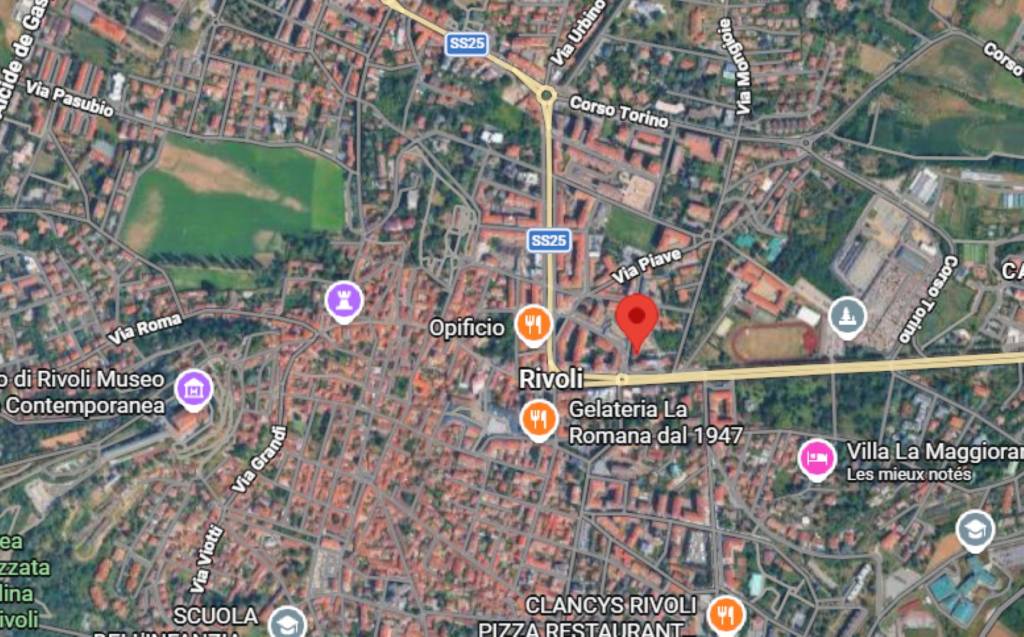Open the grey fountain marker near Corso Torino
Image resolution: width=1024 pixels, height=637 pixels.
847,317
